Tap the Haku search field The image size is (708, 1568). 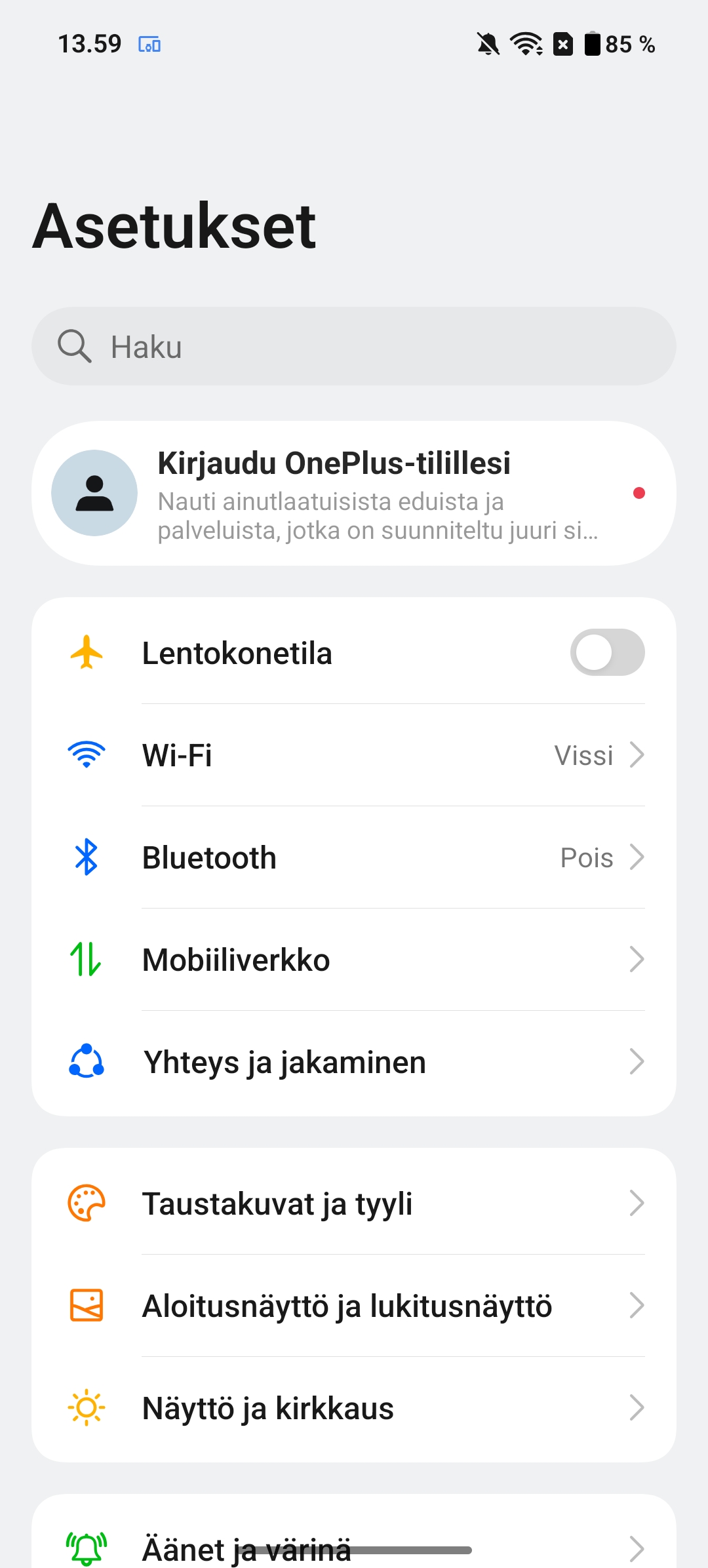pyautogui.click(x=354, y=346)
